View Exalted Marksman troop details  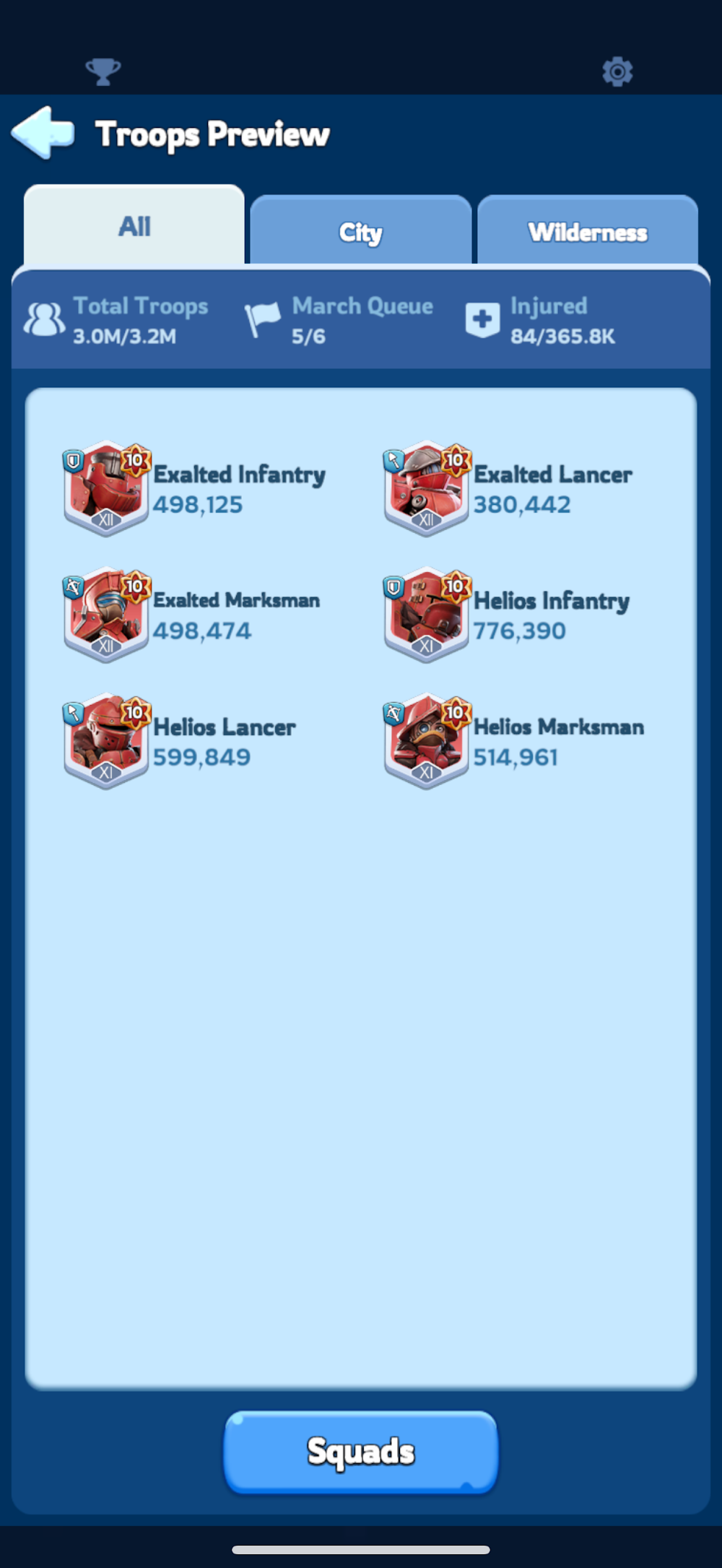pyautogui.click(x=193, y=615)
